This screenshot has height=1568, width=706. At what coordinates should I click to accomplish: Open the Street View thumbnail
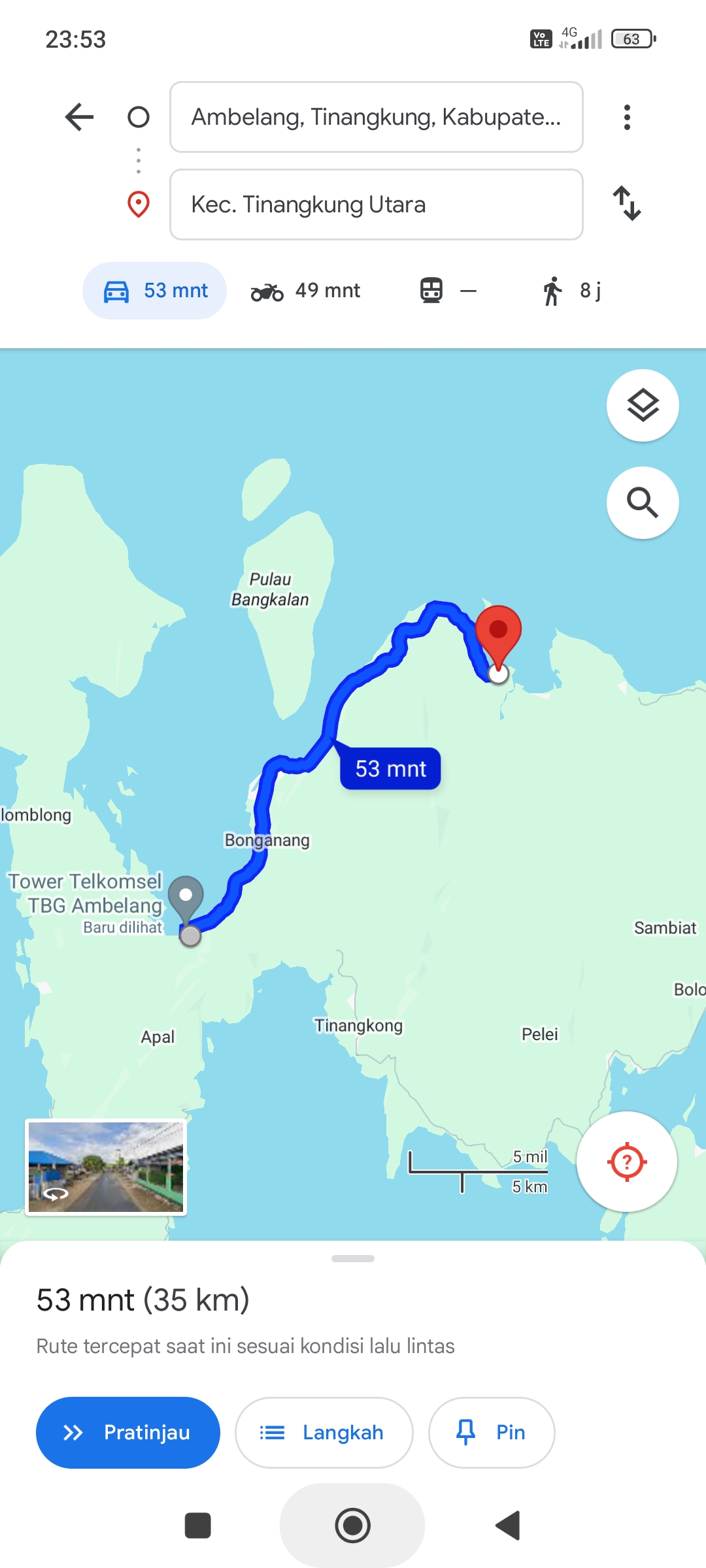click(x=106, y=1168)
